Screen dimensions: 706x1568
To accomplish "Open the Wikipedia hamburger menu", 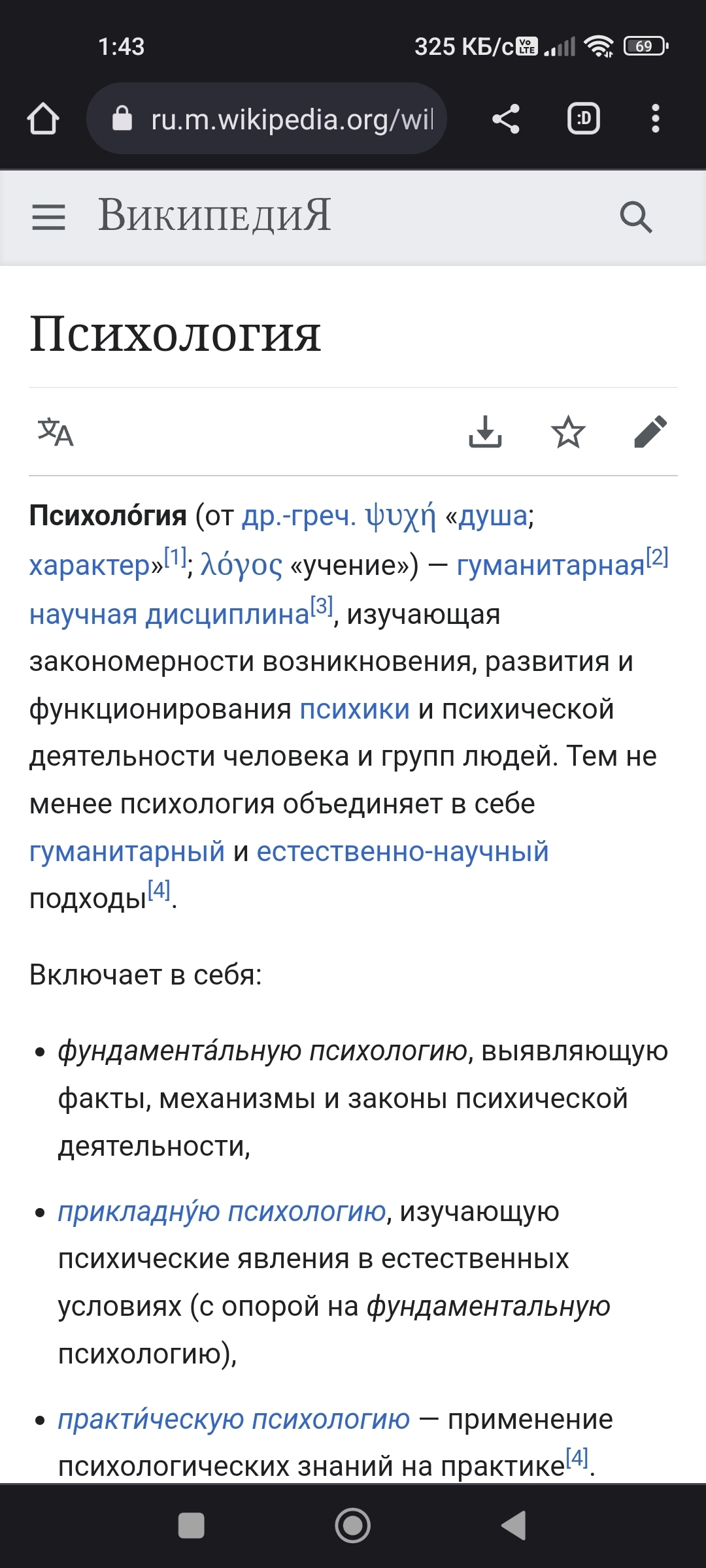I will 49,217.
